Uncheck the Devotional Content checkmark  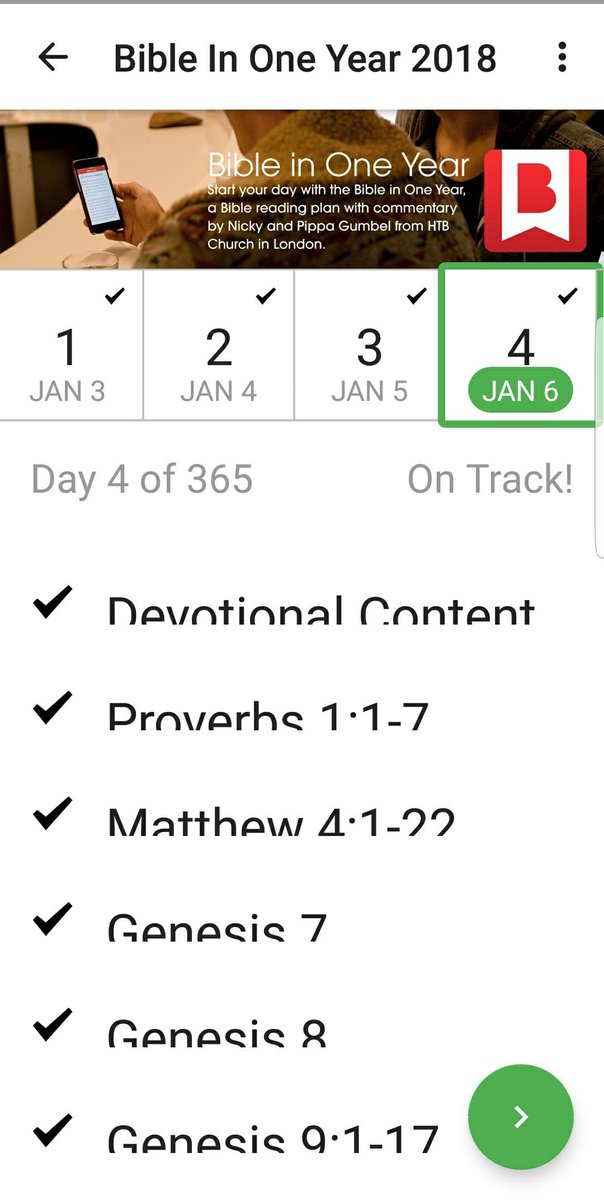coord(52,603)
